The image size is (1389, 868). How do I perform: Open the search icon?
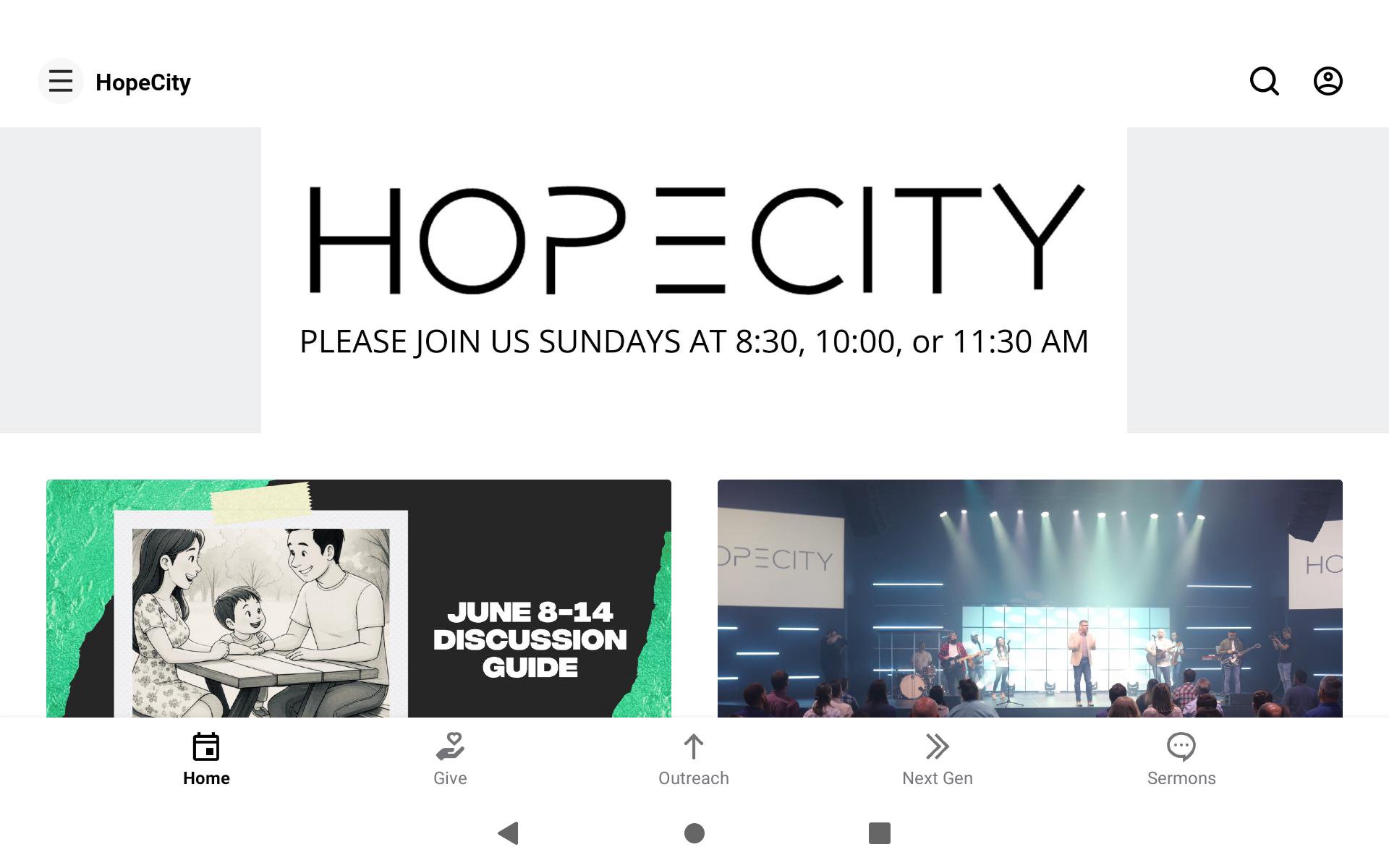(x=1264, y=81)
